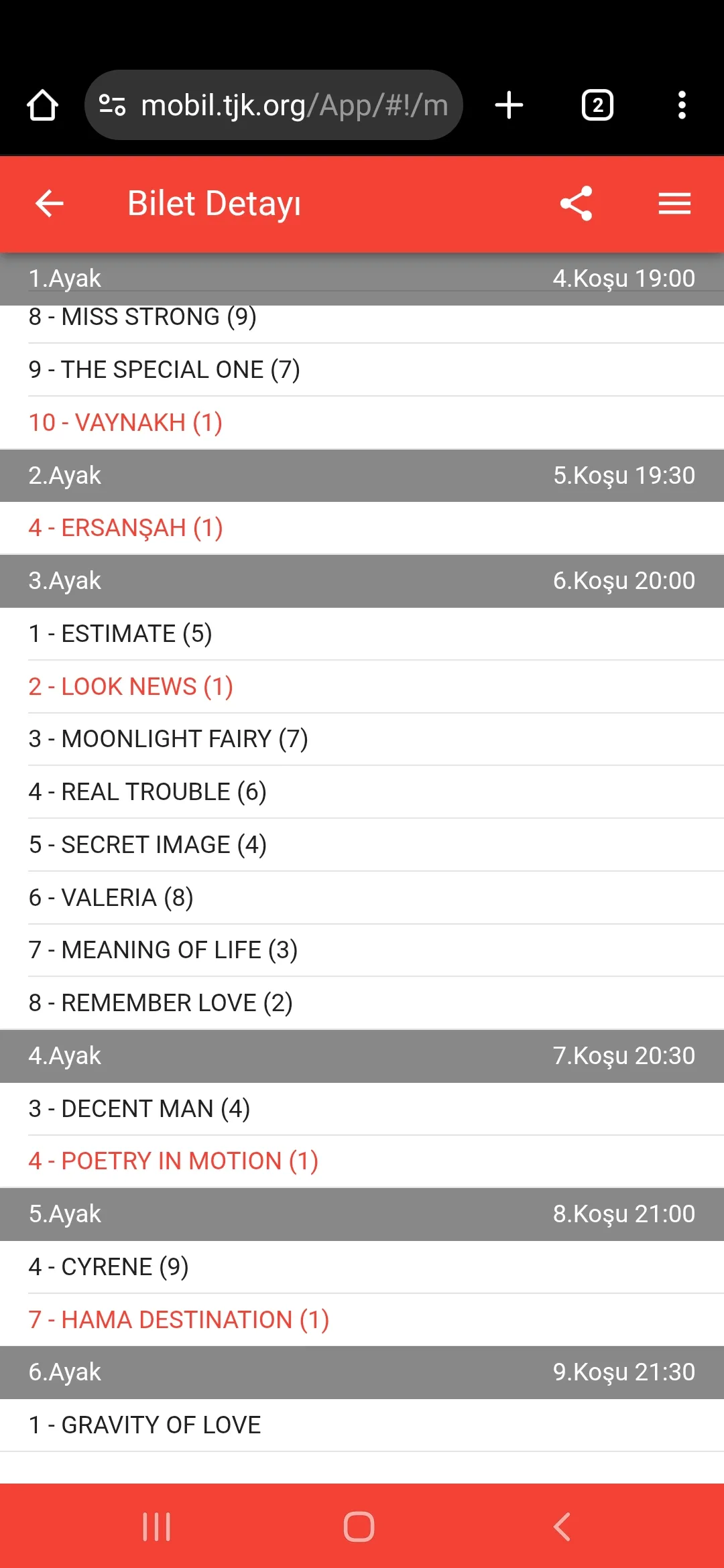The width and height of the screenshot is (724, 1568).
Task: Share this ticket detail
Action: 576,204
